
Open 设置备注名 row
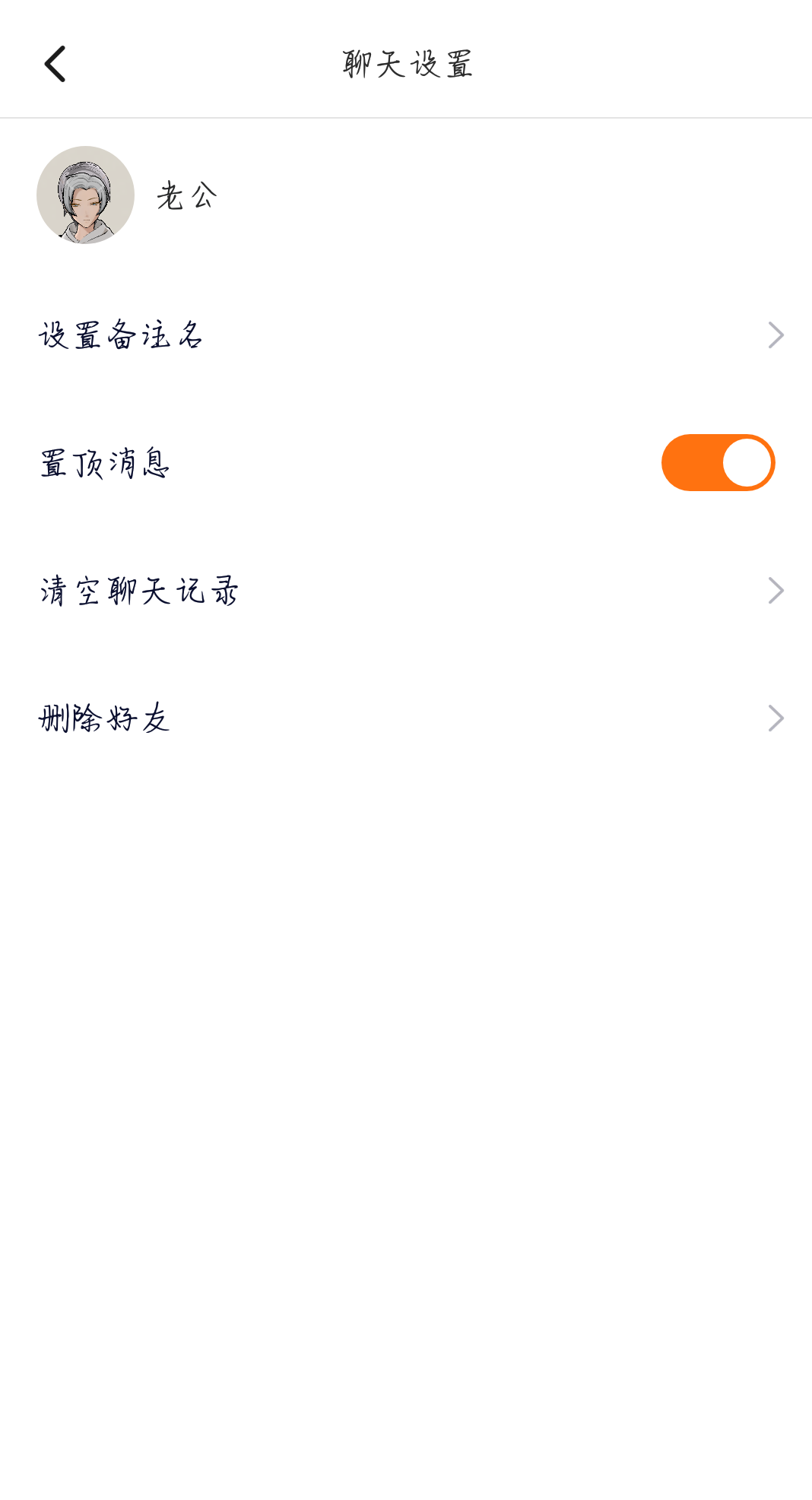pos(406,335)
